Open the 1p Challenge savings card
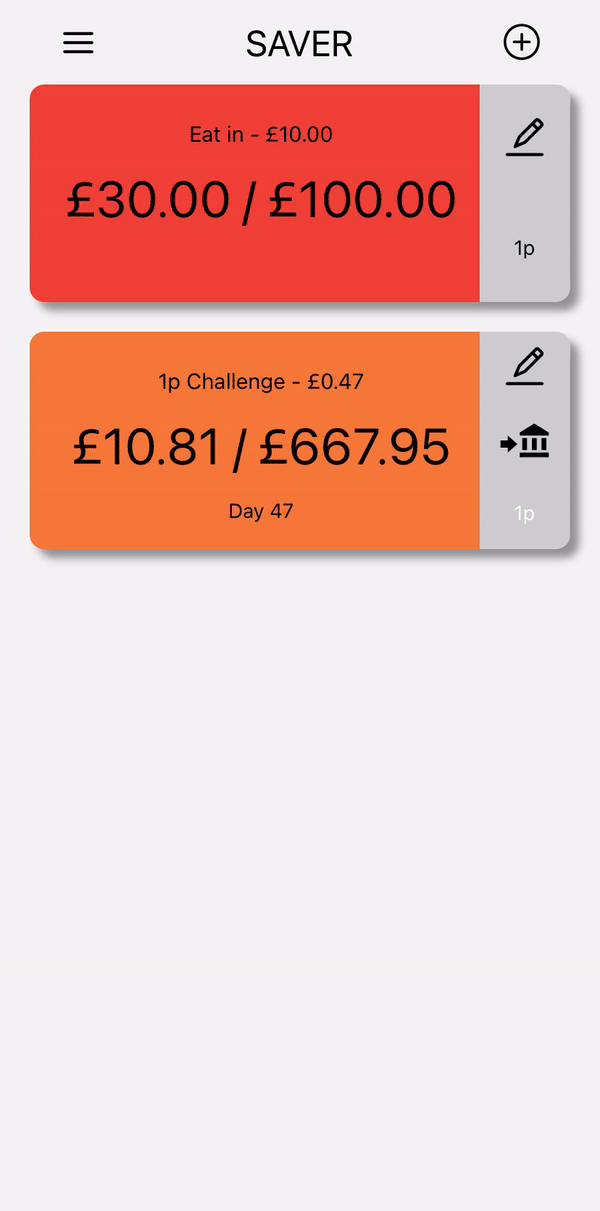600x1211 pixels. 255,440
